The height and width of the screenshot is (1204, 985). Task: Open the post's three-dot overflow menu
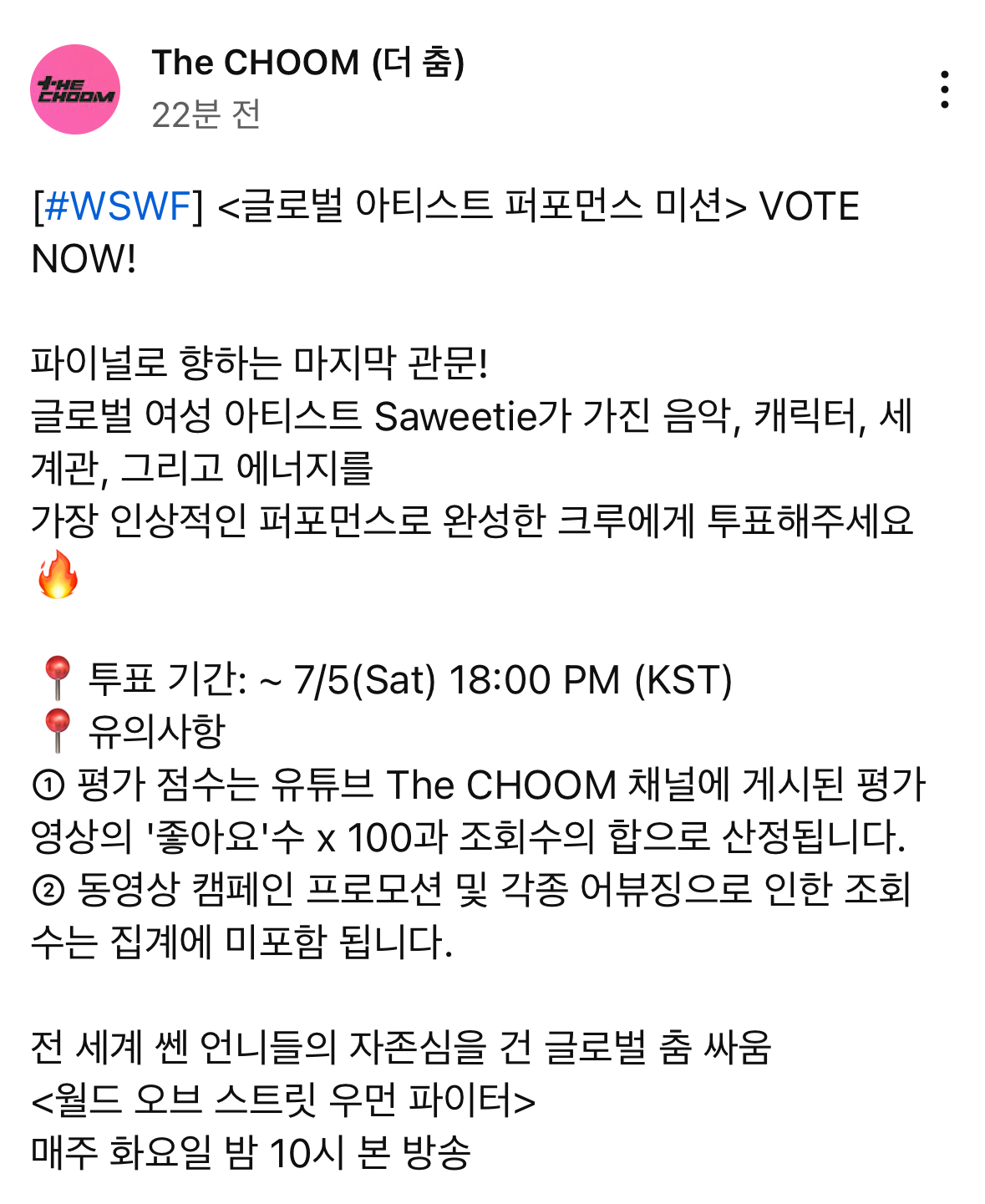944,89
